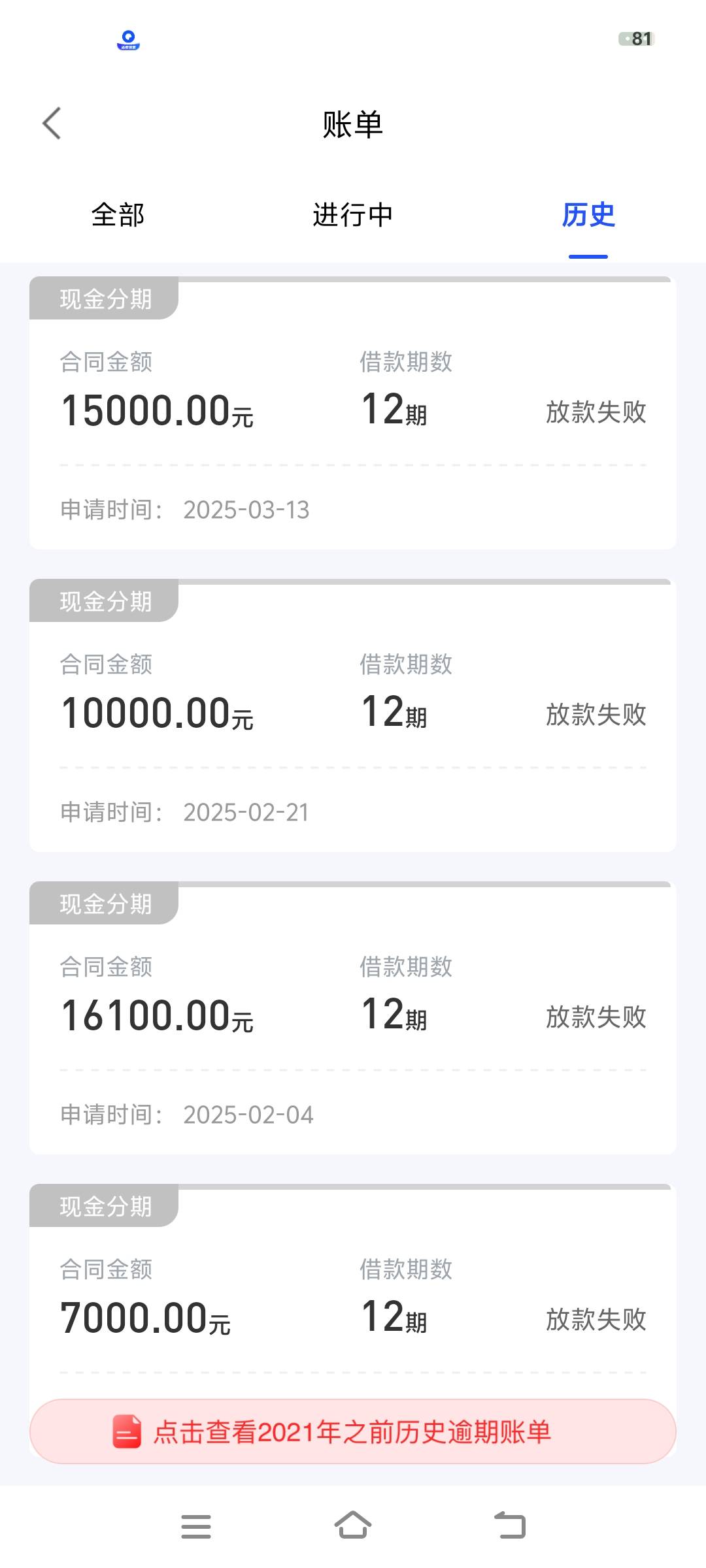Tap the system home button

pyautogui.click(x=353, y=1526)
